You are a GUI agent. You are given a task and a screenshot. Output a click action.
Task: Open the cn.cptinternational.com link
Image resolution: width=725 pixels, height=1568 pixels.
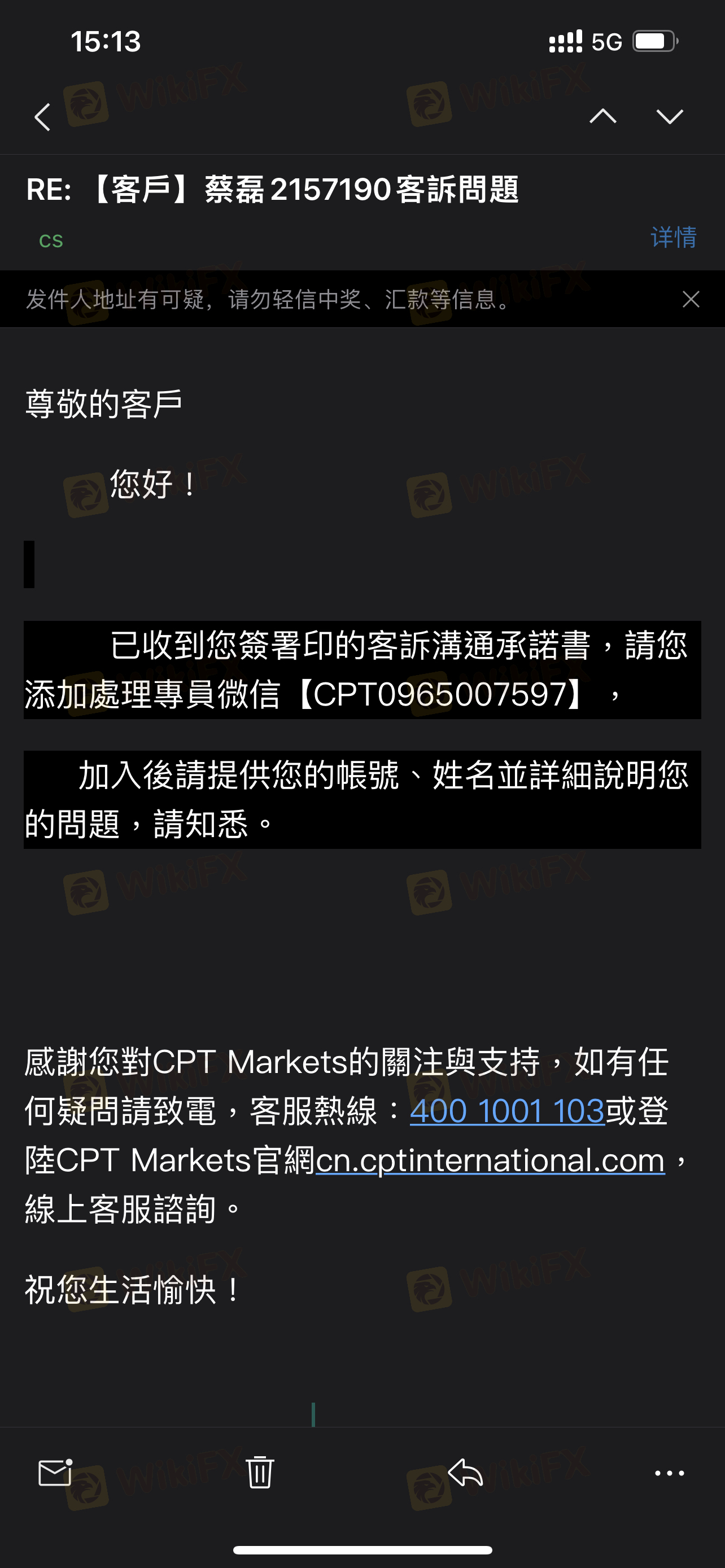click(490, 1160)
